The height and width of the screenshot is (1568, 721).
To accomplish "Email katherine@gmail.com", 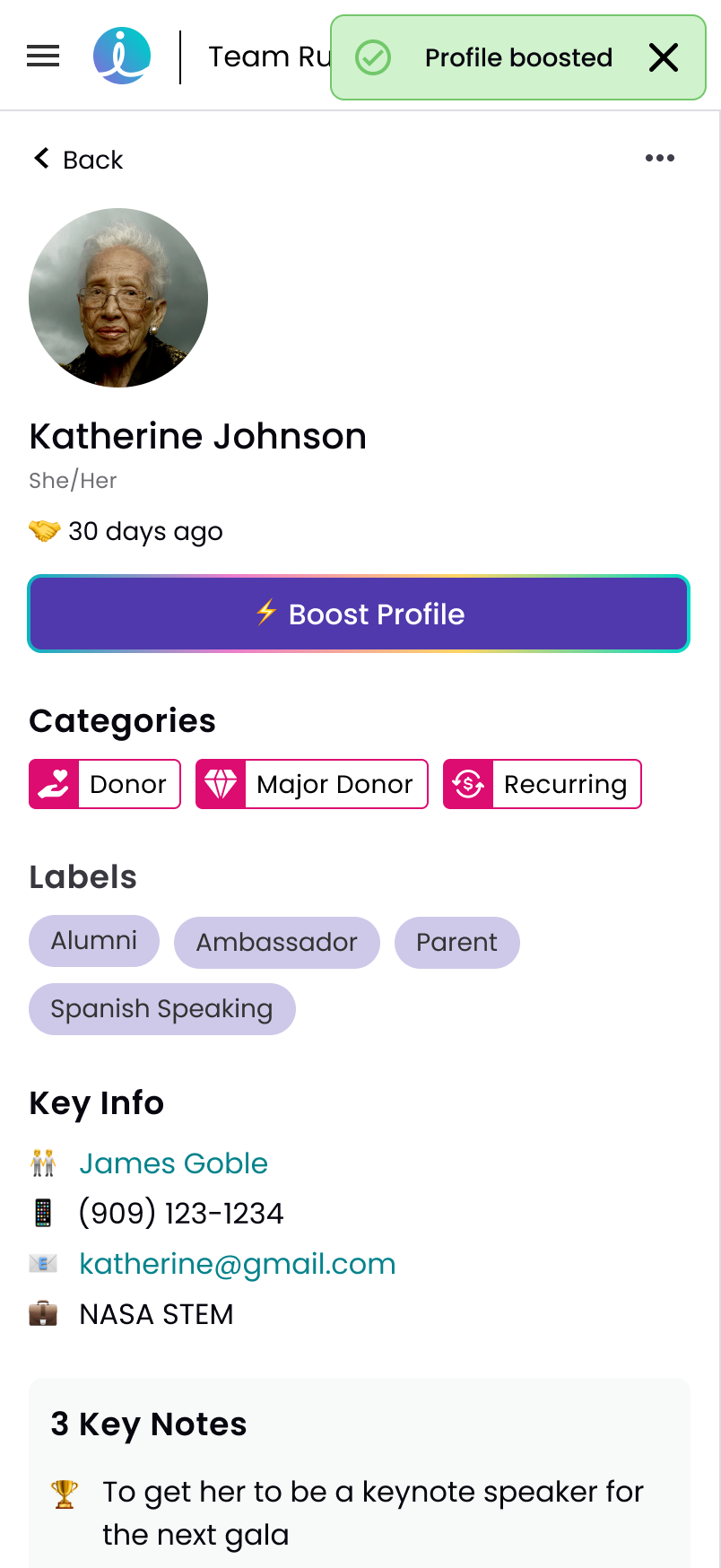I will 238,1264.
